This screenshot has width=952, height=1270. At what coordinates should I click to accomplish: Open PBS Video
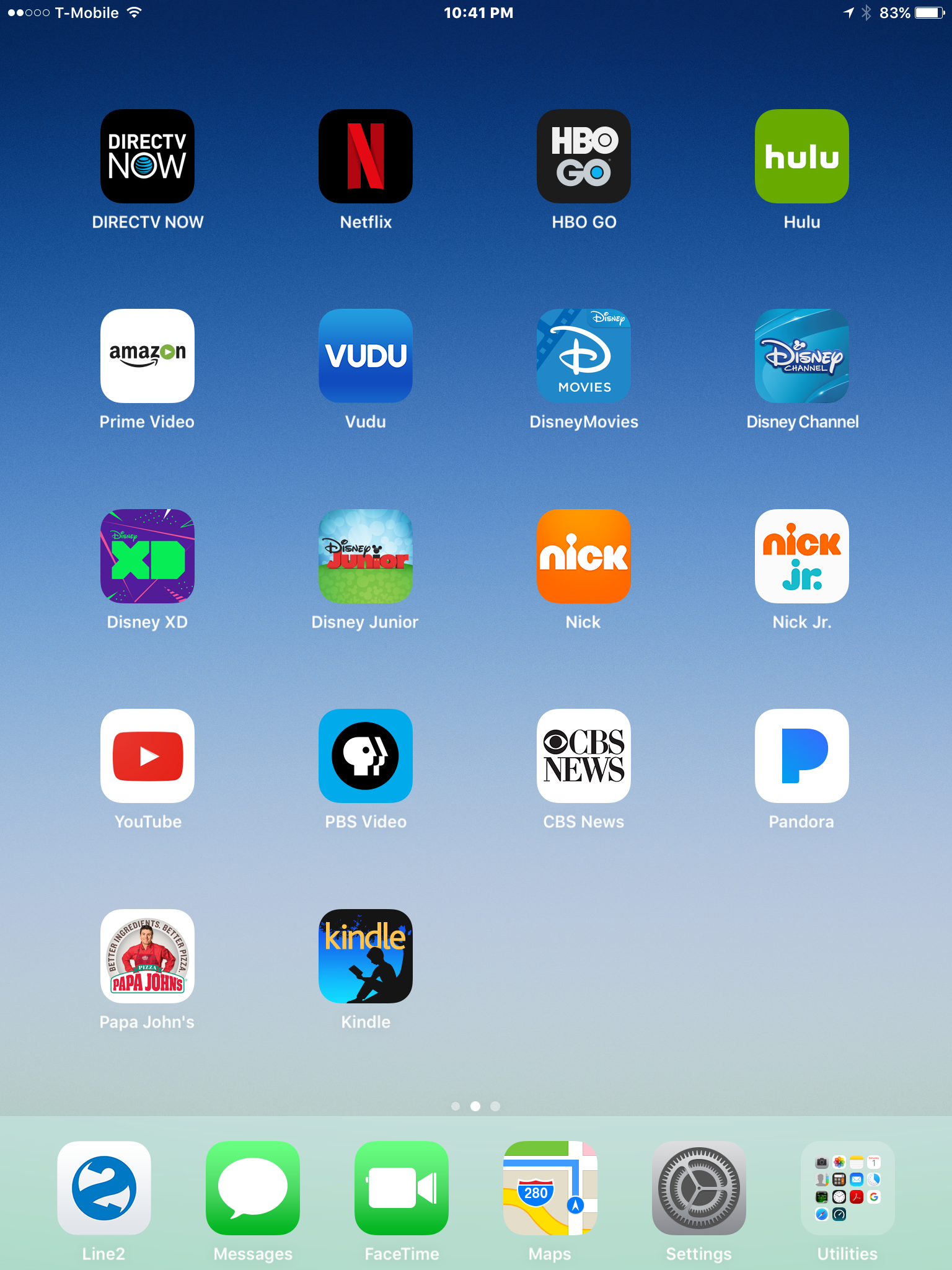pyautogui.click(x=366, y=756)
